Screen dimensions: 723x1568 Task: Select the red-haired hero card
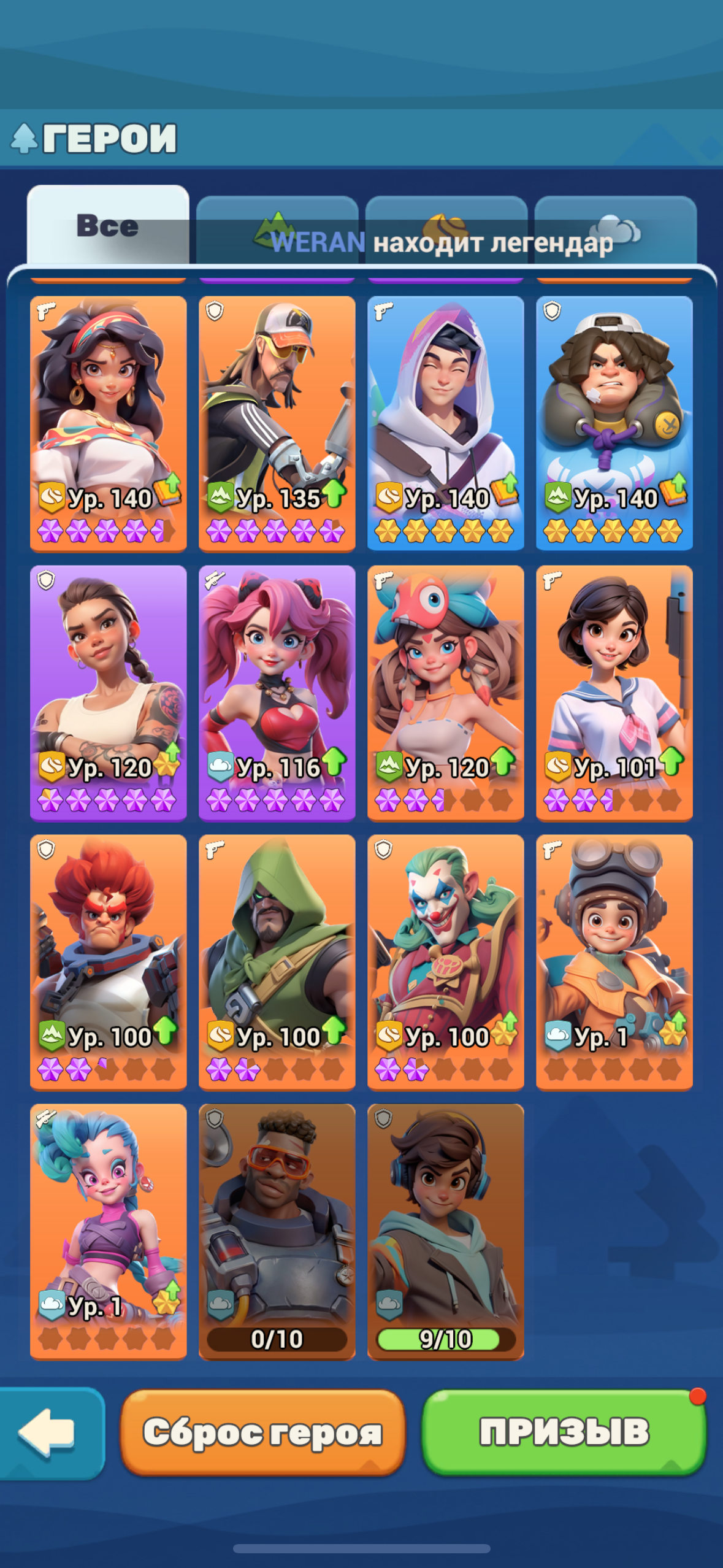(x=109, y=961)
